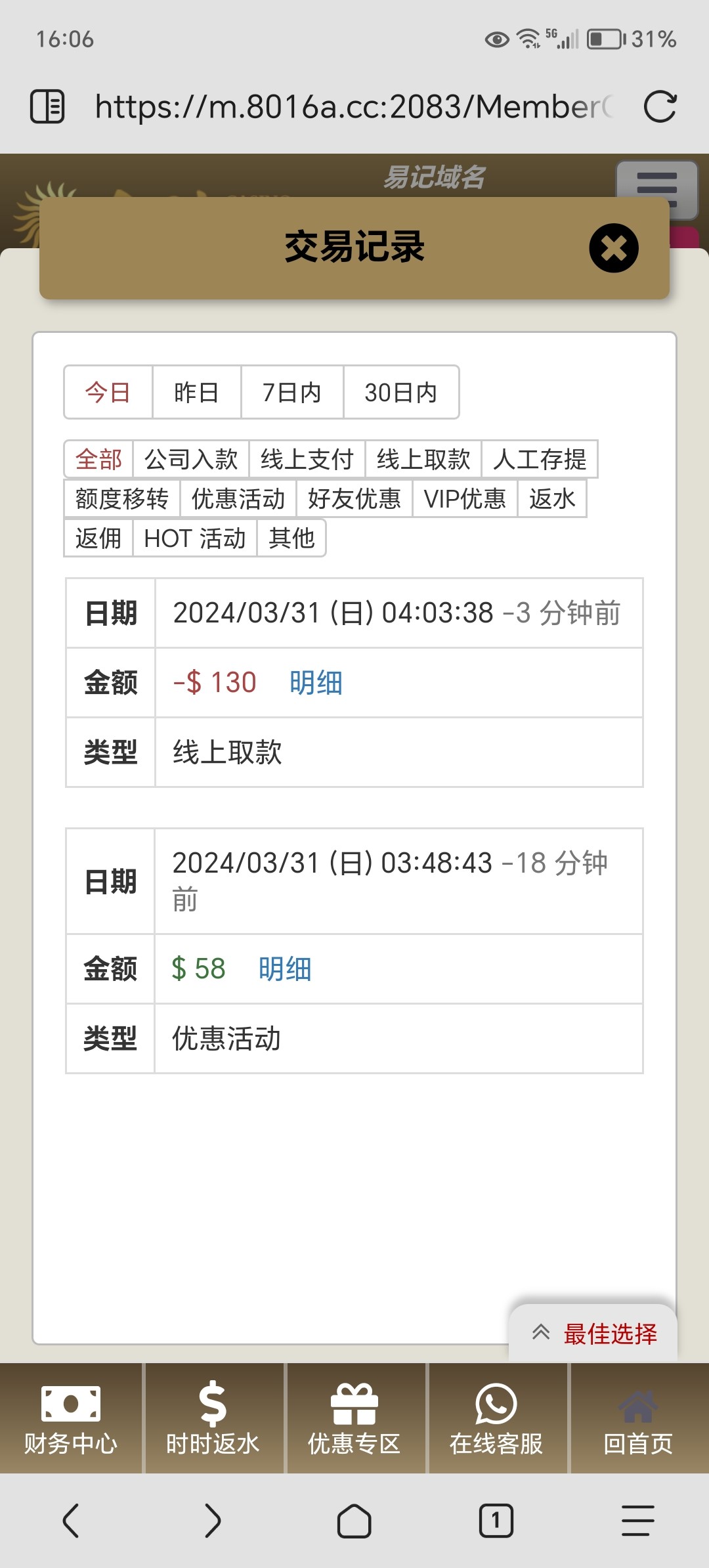
Task: Open the 优惠专区 section
Action: (354, 1418)
